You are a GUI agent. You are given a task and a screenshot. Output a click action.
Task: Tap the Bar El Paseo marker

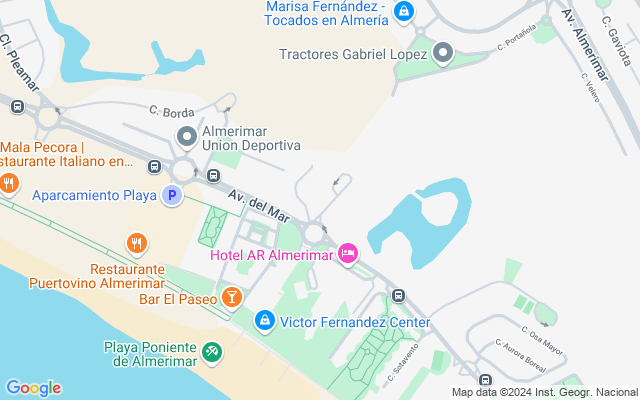231,297
